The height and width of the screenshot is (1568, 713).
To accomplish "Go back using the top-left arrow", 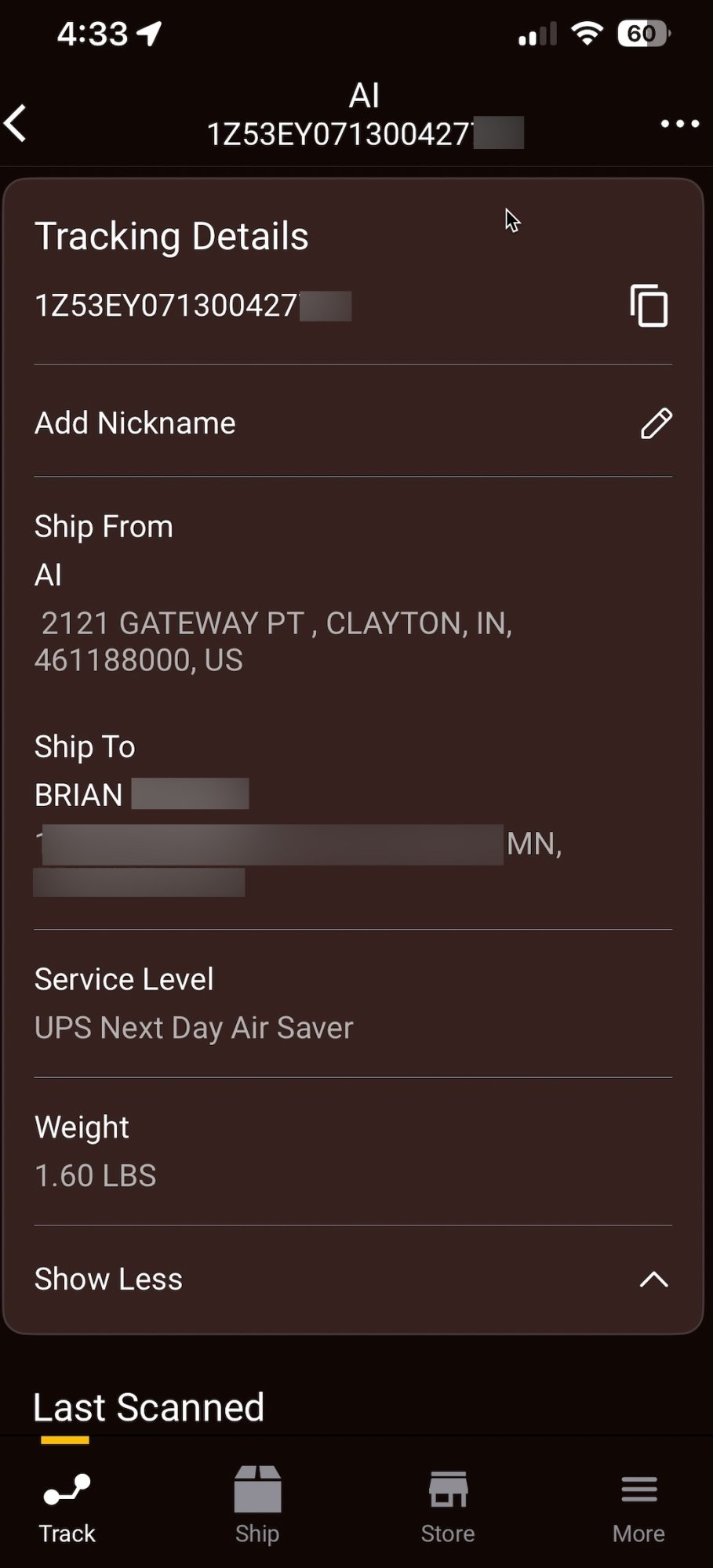I will (17, 124).
